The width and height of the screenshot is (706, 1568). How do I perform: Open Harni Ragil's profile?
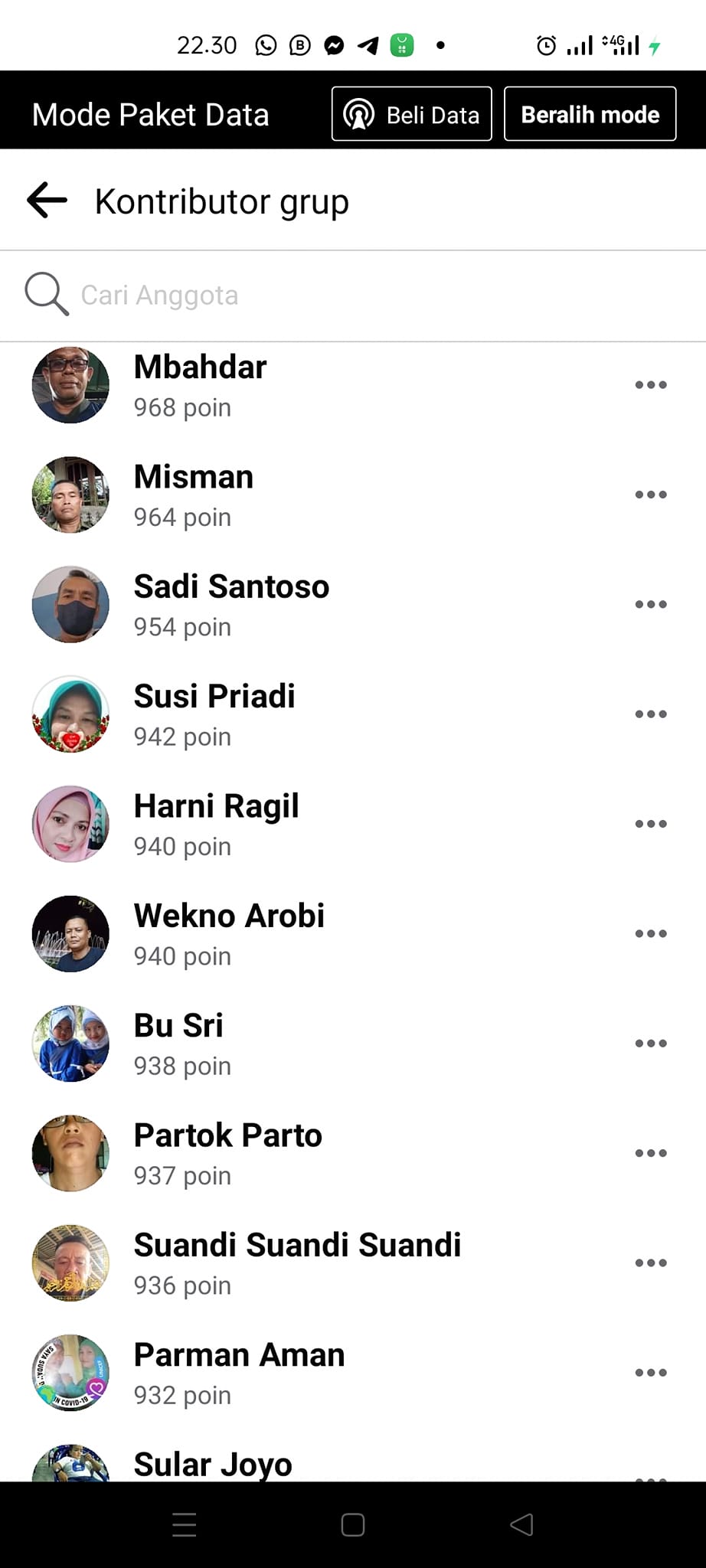216,824
